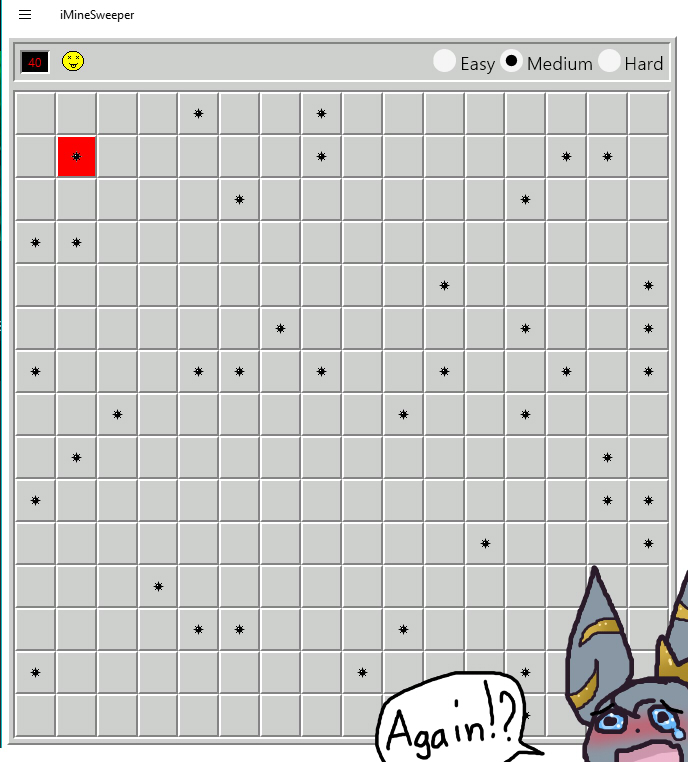Screen dimensions: 688x762
Task: Select the Medium difficulty
Action: 512,62
